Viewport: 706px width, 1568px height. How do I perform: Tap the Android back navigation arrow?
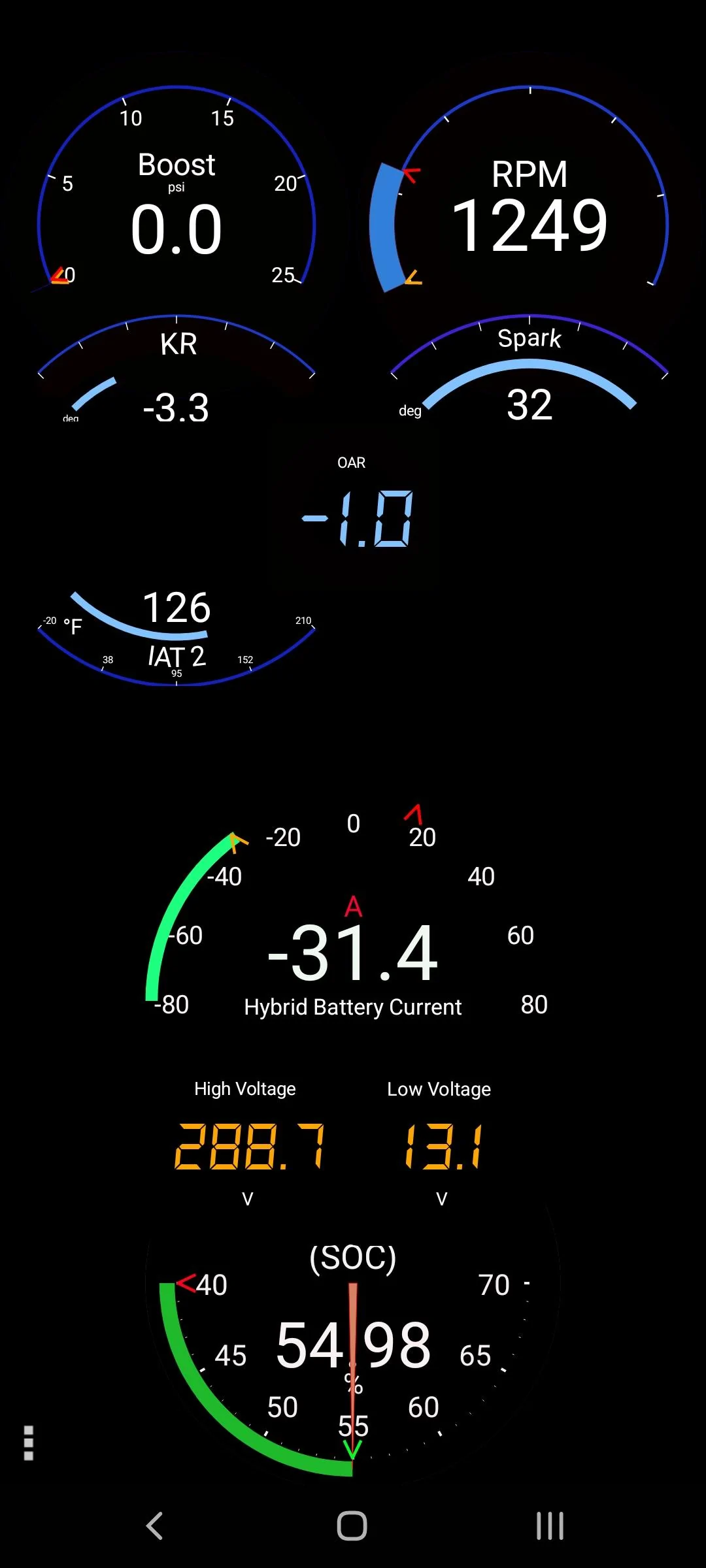155,1526
